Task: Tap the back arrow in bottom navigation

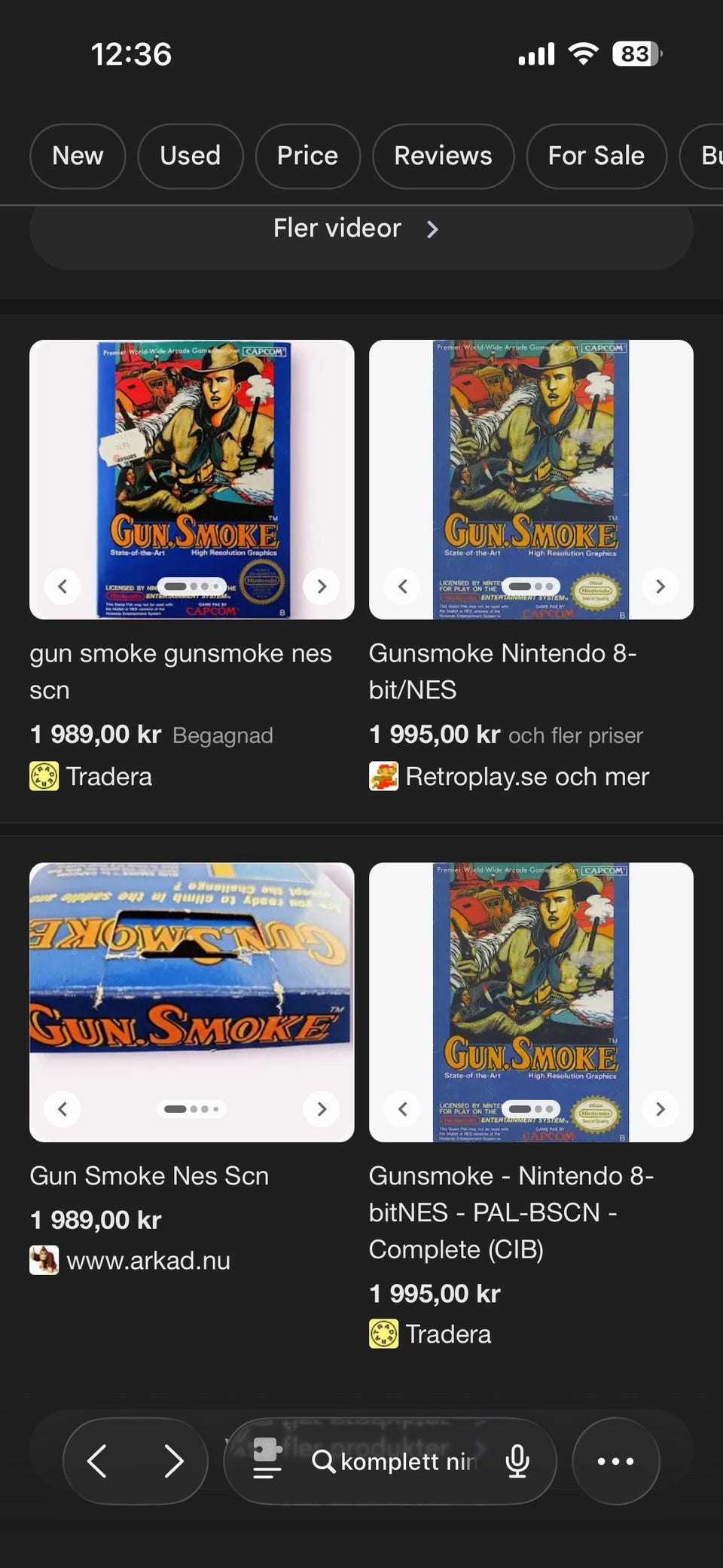Action: click(x=96, y=1460)
